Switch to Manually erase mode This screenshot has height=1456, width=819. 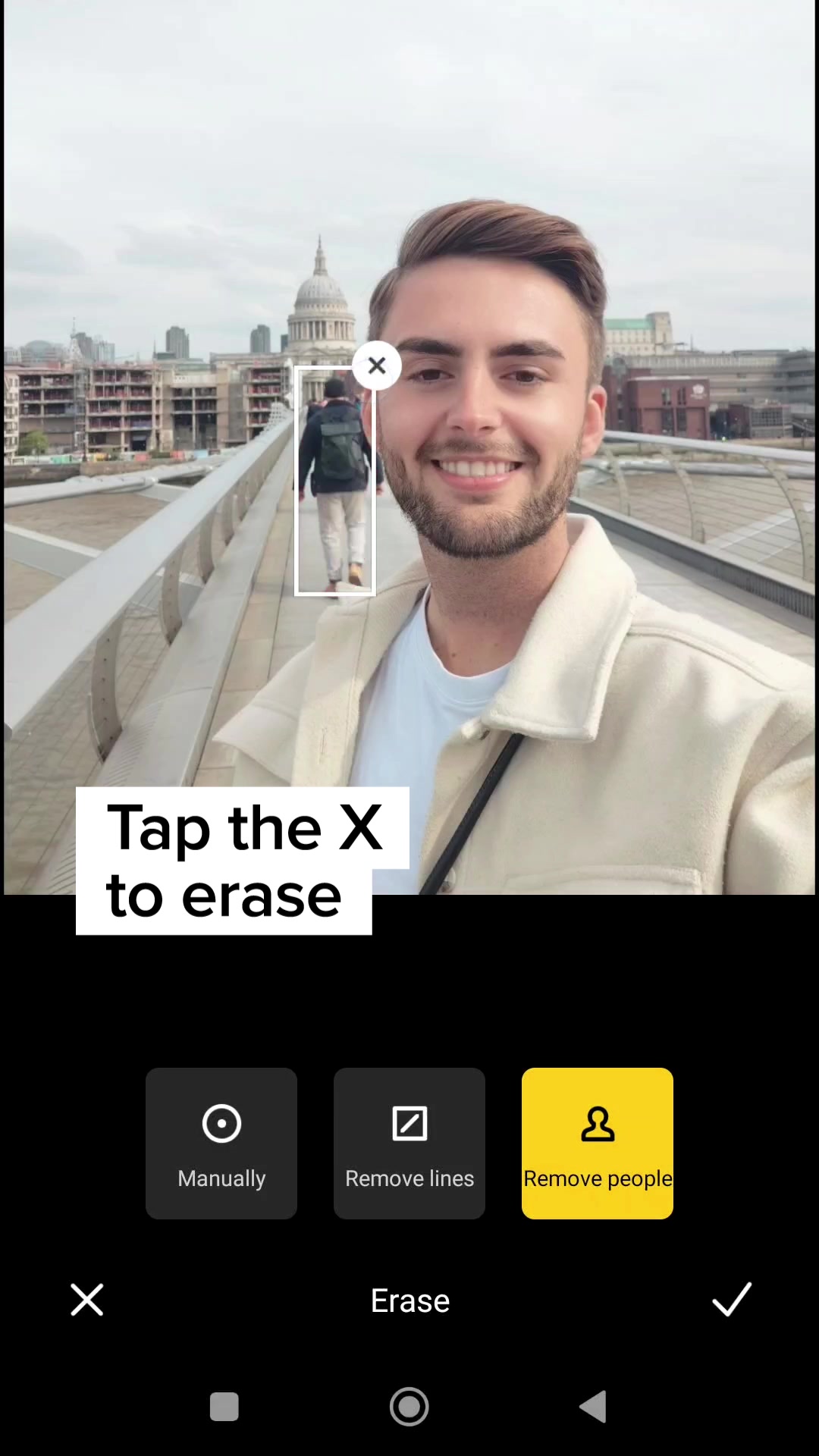point(221,1143)
